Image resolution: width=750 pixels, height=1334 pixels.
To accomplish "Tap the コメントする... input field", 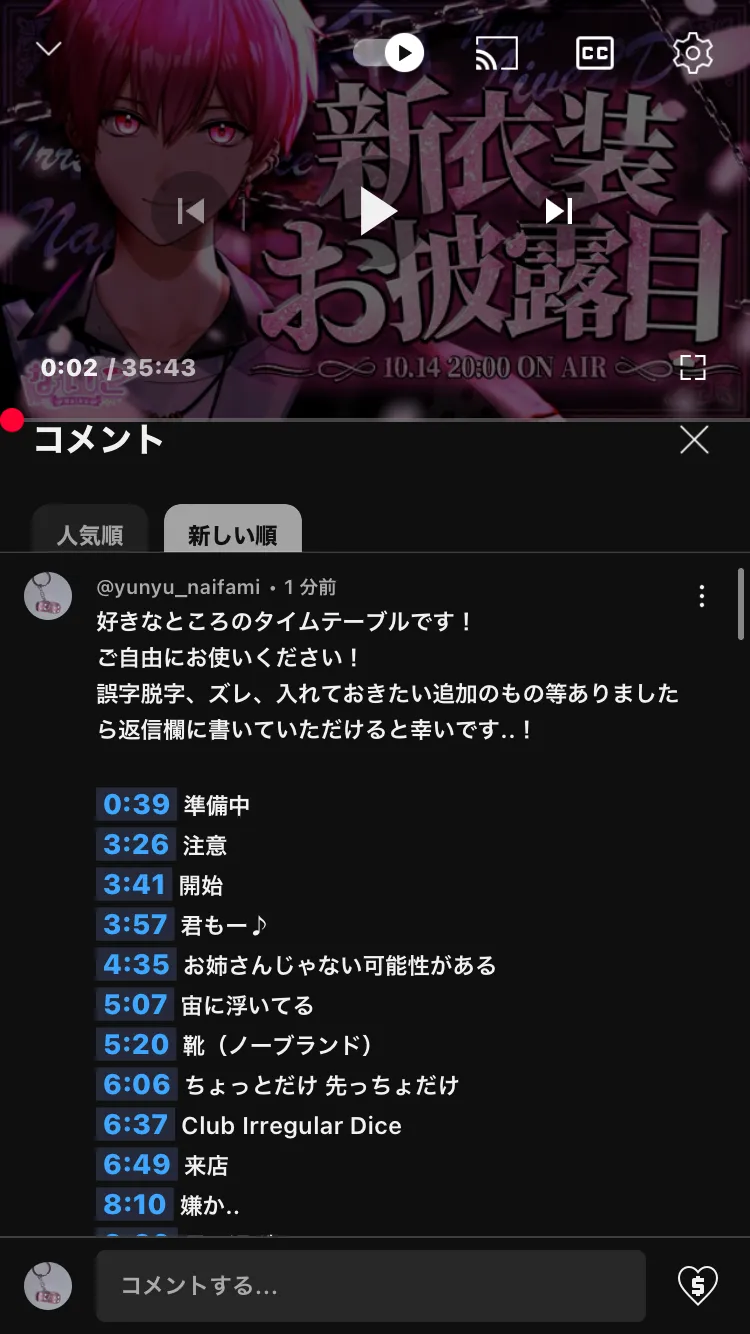I will tap(371, 1286).
